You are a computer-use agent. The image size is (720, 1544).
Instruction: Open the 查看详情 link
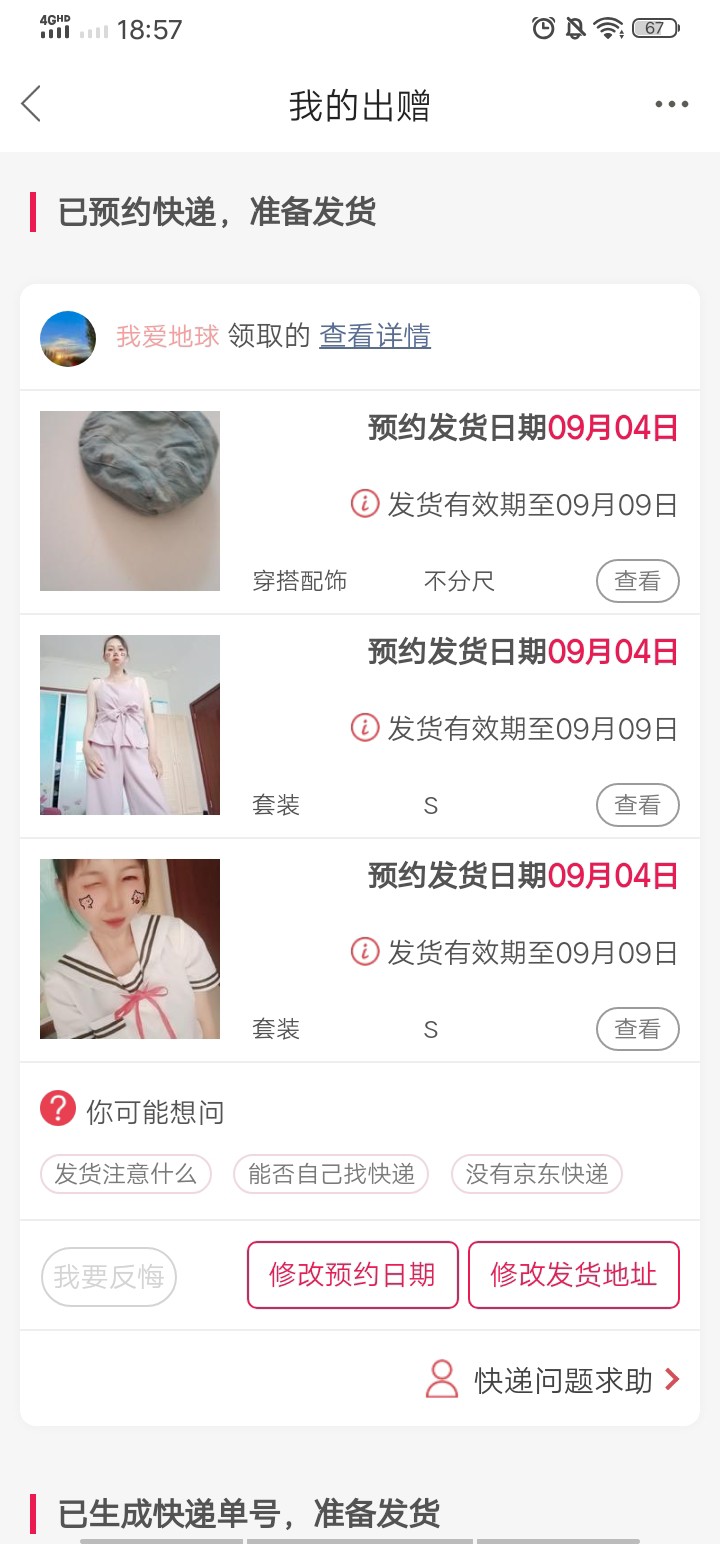point(375,336)
